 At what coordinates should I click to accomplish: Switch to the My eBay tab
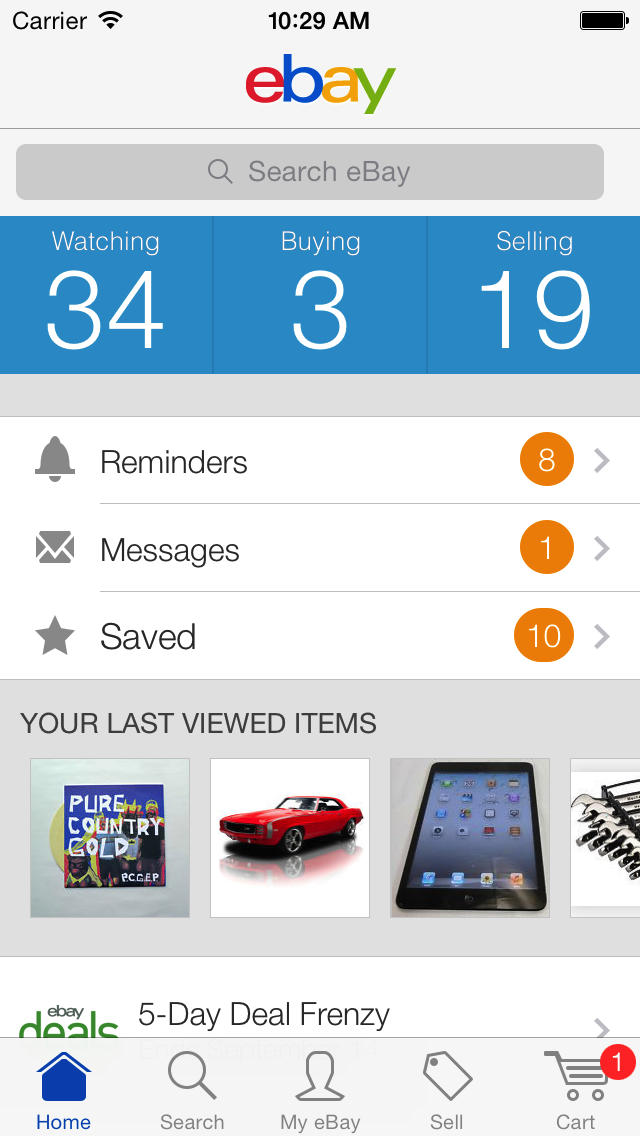pos(320,1091)
